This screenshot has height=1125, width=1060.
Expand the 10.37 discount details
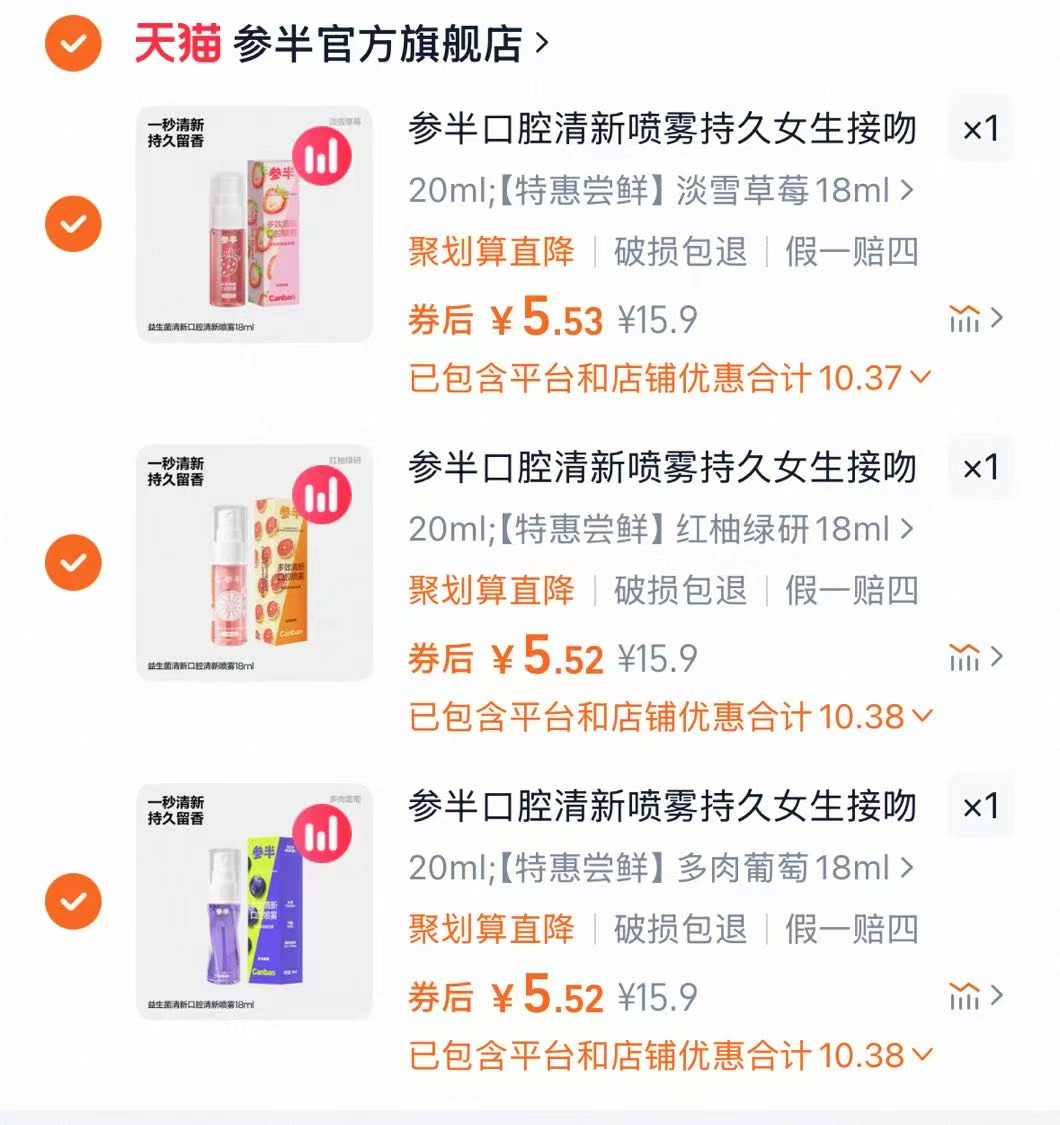919,378
